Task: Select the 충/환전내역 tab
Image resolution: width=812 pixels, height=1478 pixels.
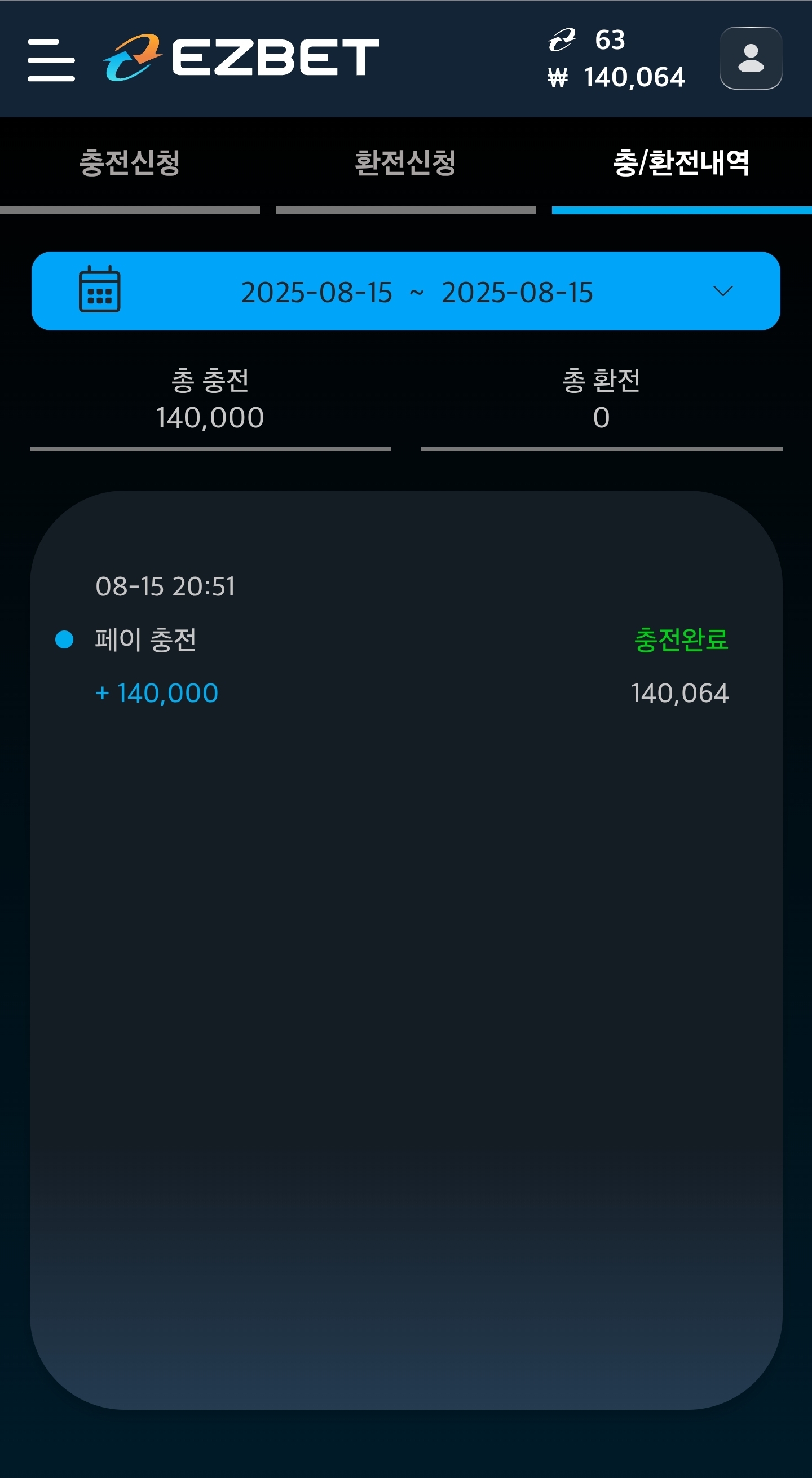Action: click(x=682, y=163)
